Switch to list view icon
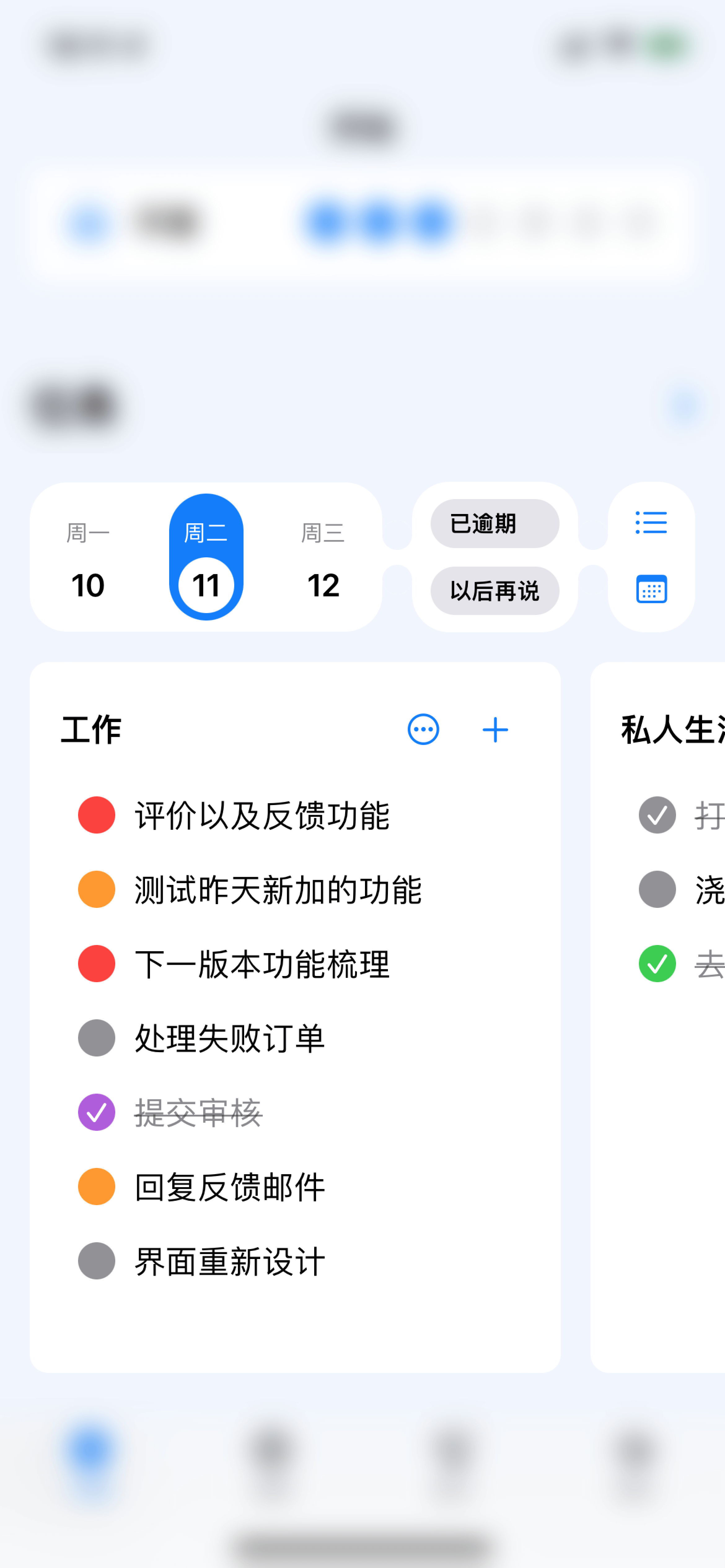Screen dimensions: 725x1568 [x=651, y=523]
